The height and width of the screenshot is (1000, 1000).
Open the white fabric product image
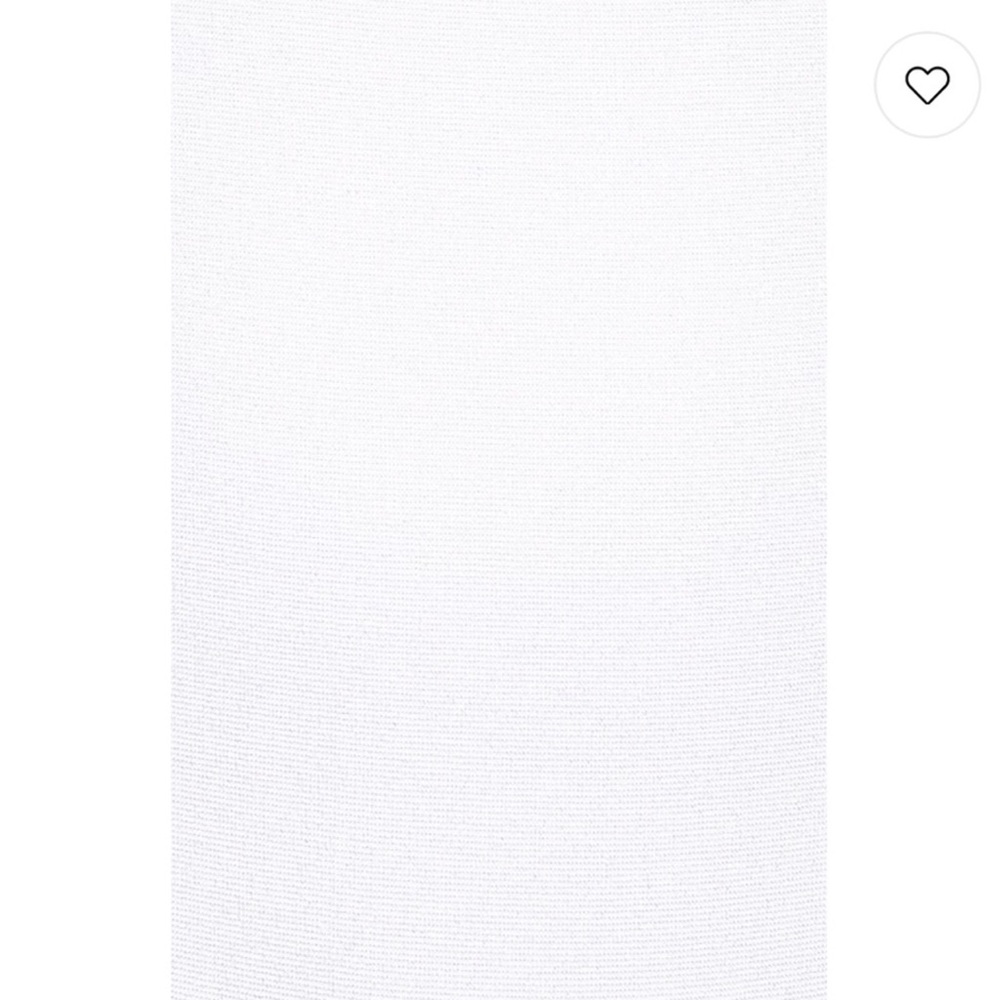[x=498, y=500]
